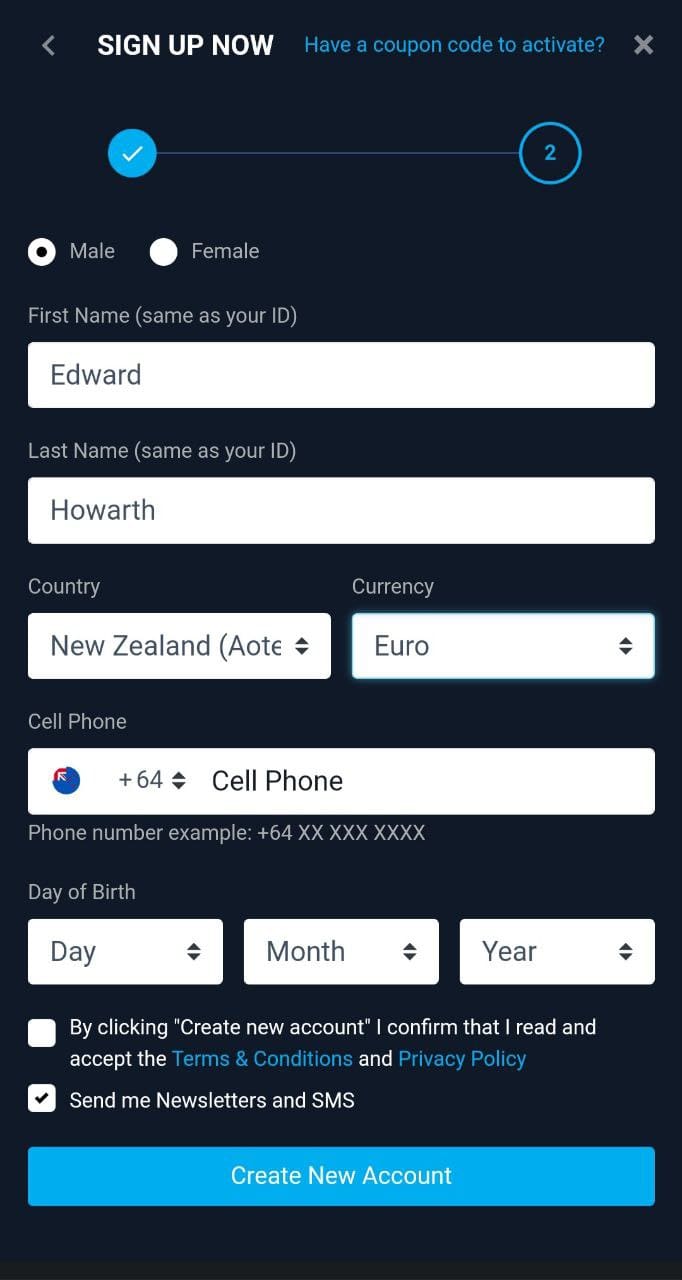Pick the birth Year
This screenshot has width=682, height=1280.
coord(557,952)
